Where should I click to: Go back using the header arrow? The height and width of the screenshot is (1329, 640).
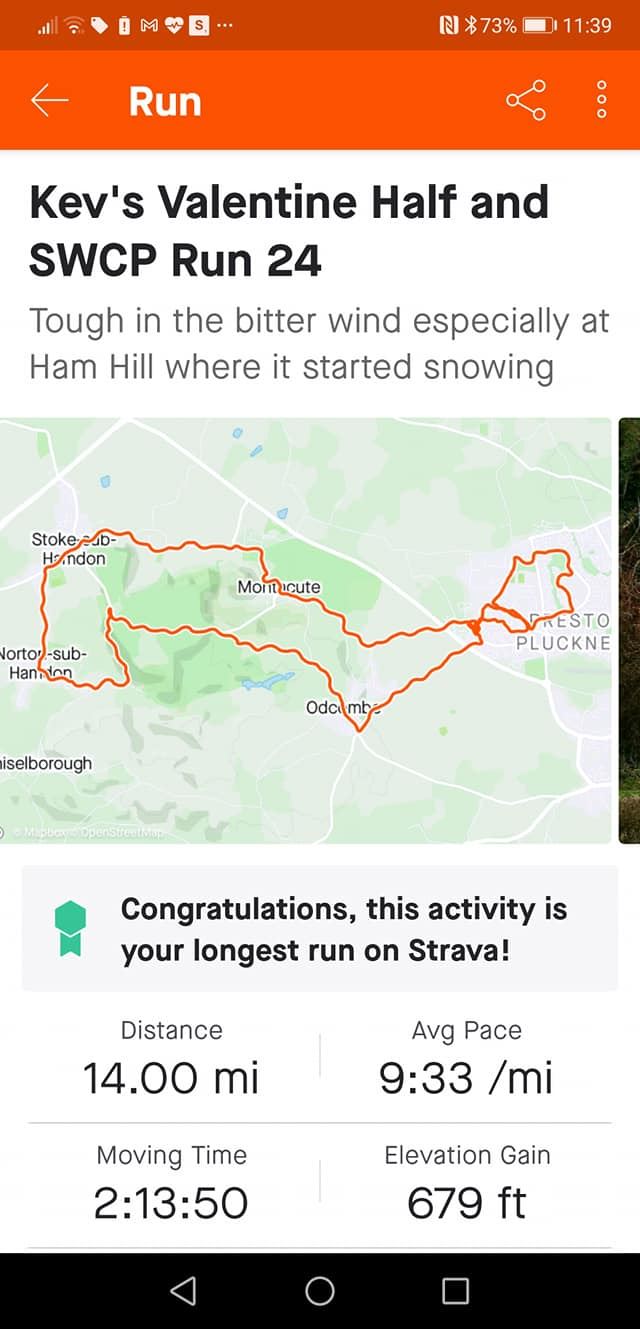tap(49, 100)
